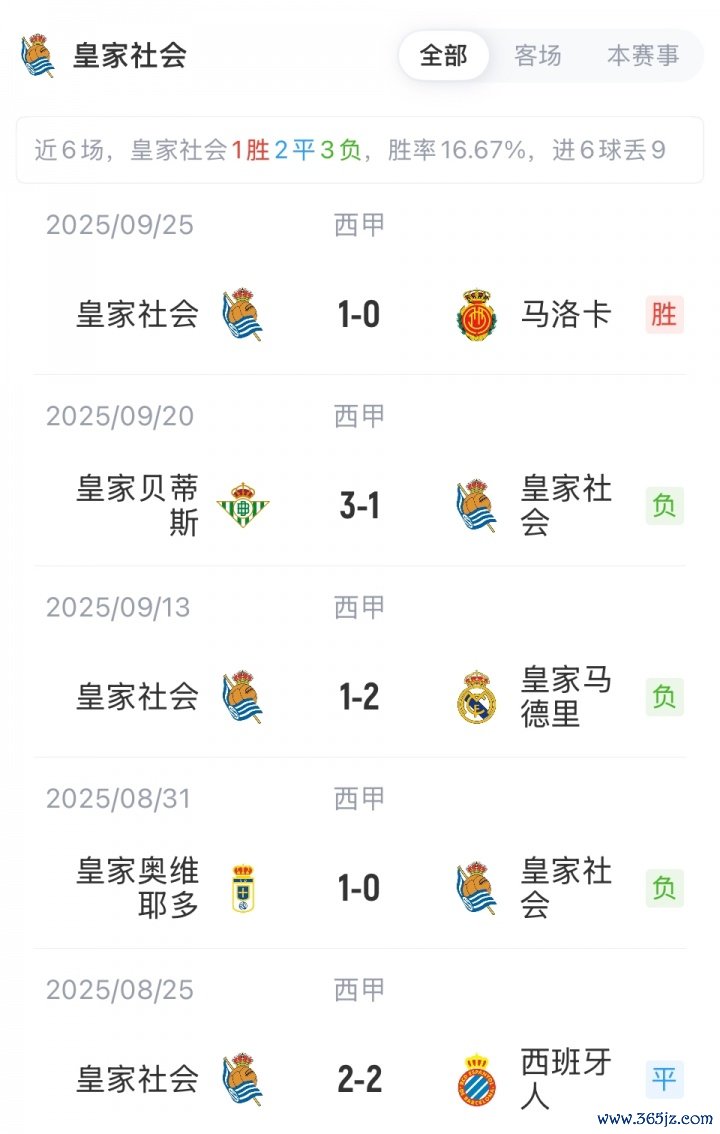
Task: Switch to the 全部 filter tab
Action: click(x=443, y=56)
